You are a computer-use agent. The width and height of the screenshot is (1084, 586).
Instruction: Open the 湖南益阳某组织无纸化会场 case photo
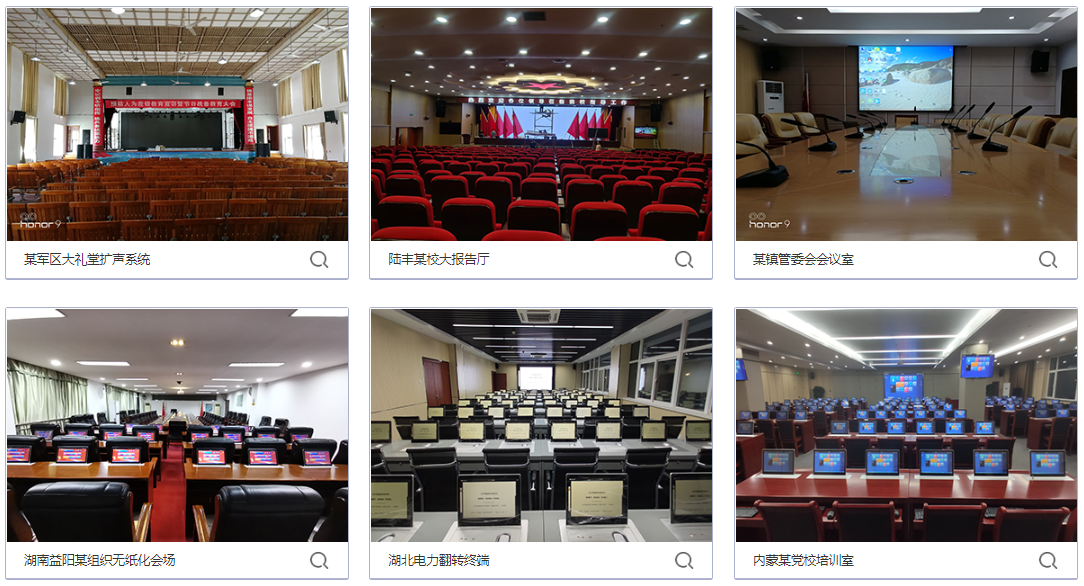[177, 425]
